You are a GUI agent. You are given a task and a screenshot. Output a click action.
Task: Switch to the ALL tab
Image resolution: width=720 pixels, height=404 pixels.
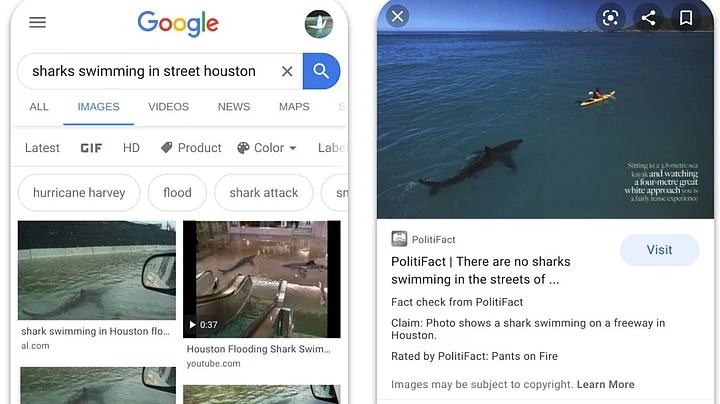(39, 107)
